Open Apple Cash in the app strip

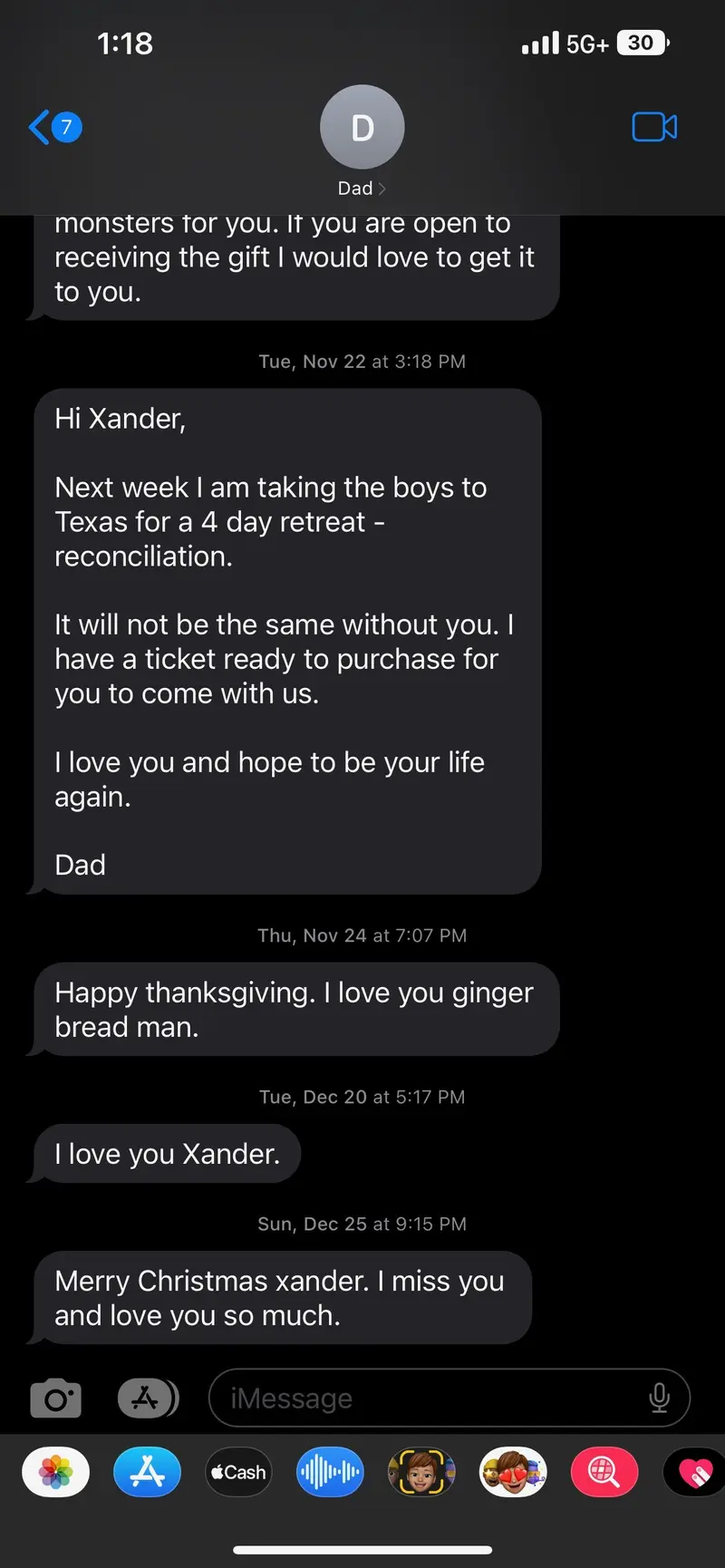(238, 1472)
